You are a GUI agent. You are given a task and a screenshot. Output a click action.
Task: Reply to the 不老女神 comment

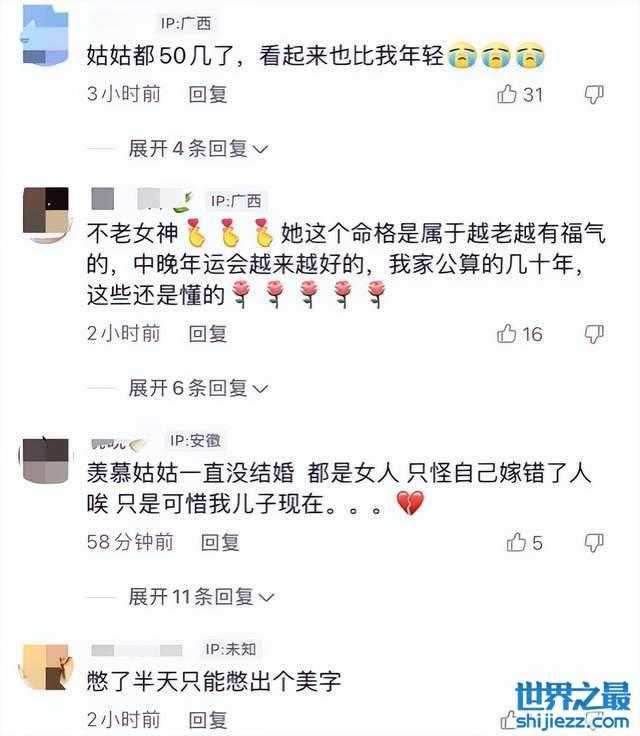tap(208, 333)
